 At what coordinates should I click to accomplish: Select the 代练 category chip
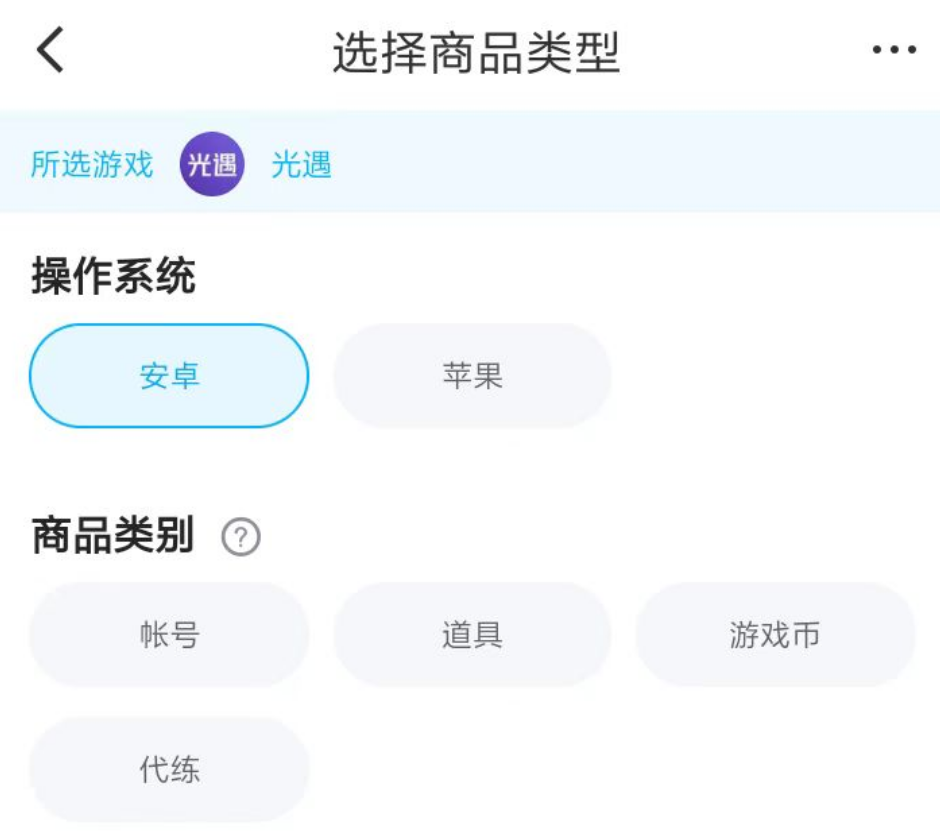(x=169, y=769)
